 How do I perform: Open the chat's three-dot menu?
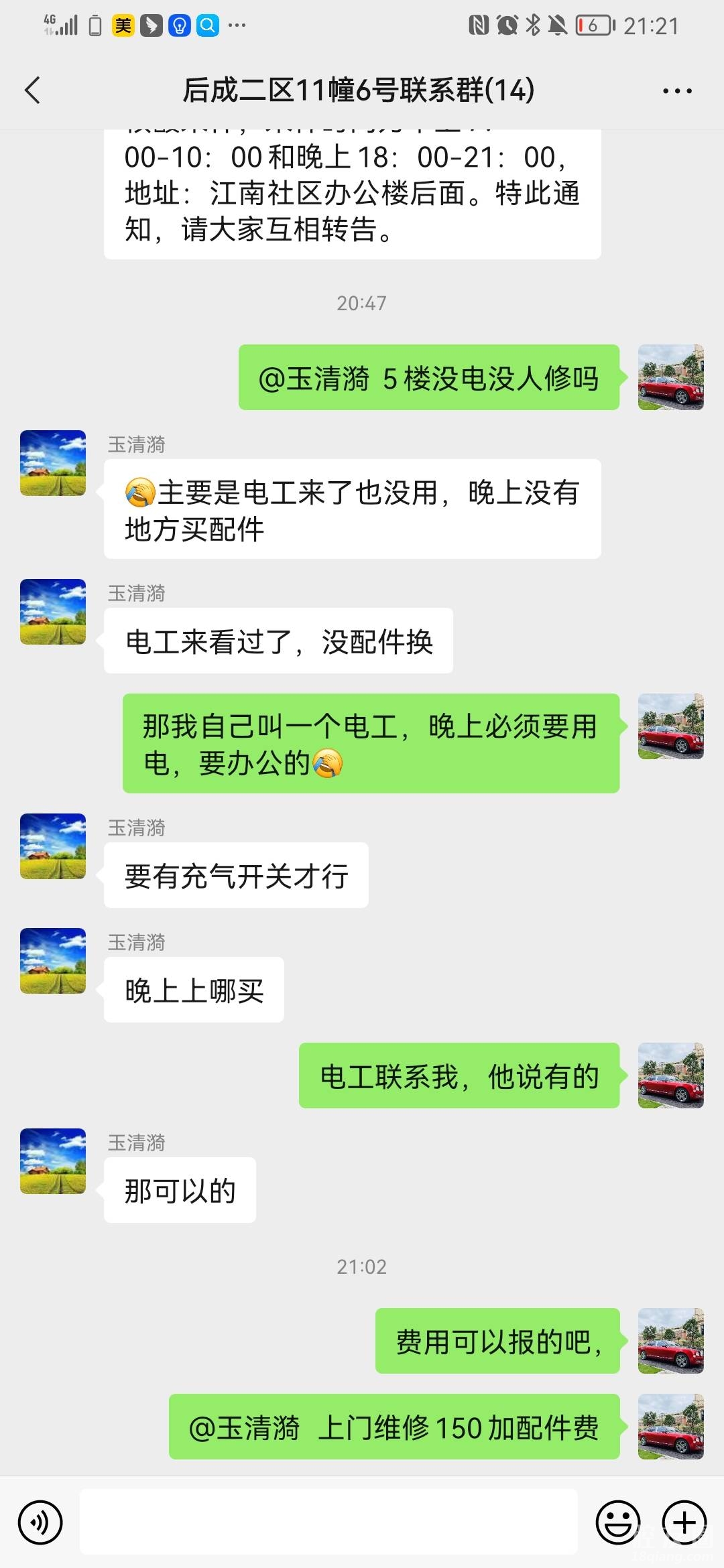point(677,90)
